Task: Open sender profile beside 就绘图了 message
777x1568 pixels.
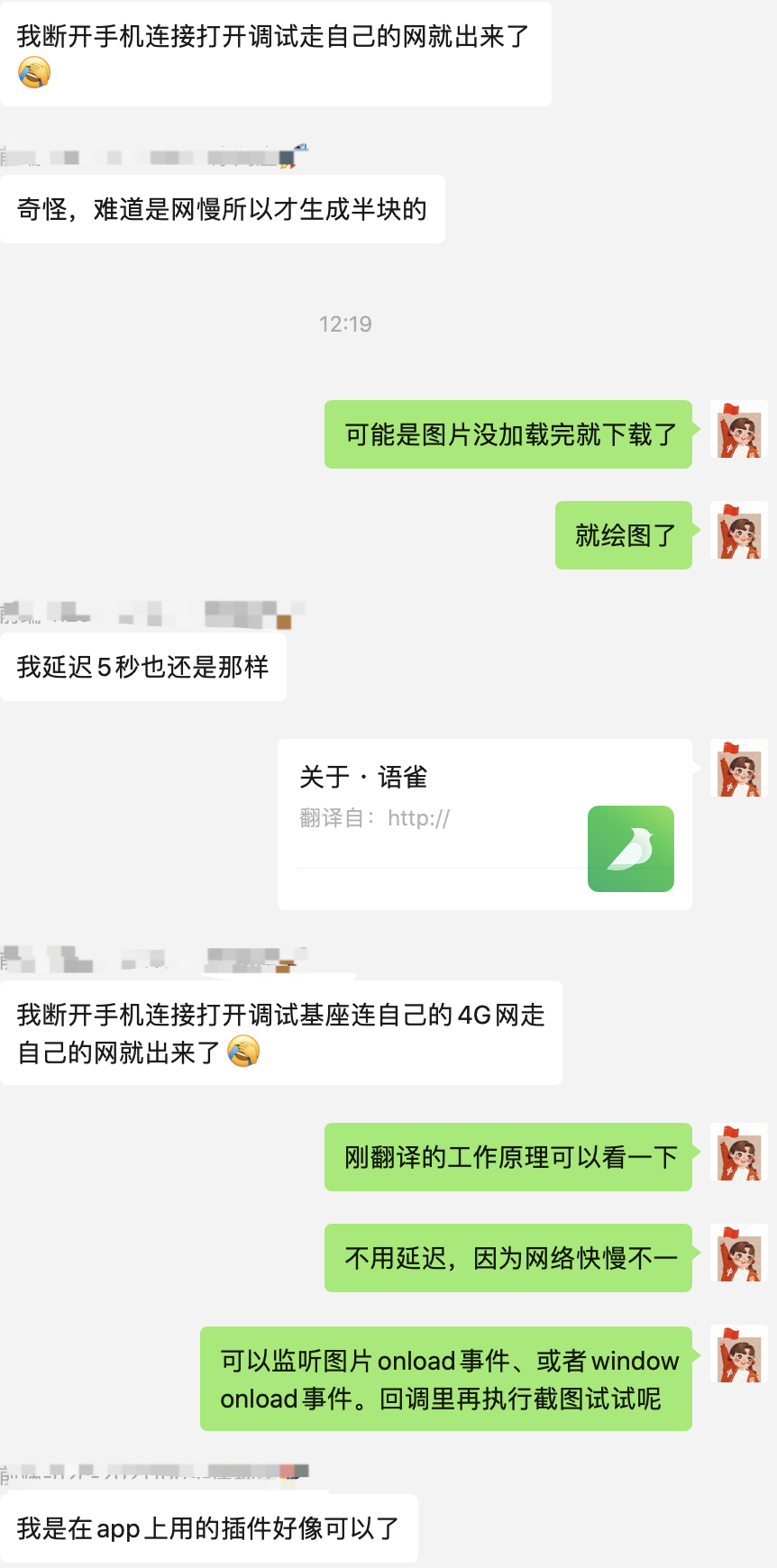Action: [x=738, y=531]
